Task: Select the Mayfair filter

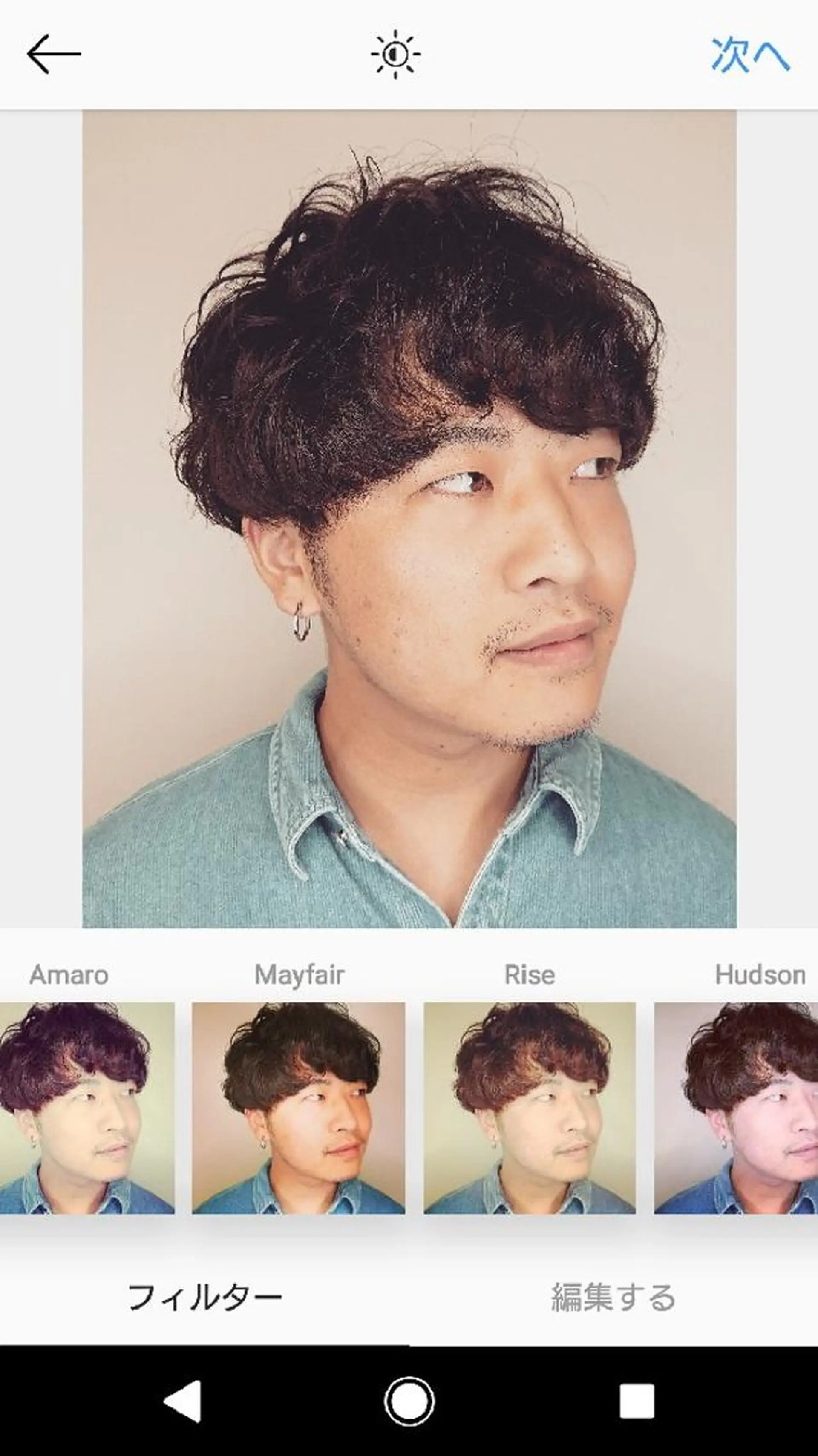Action: pyautogui.click(x=299, y=1108)
